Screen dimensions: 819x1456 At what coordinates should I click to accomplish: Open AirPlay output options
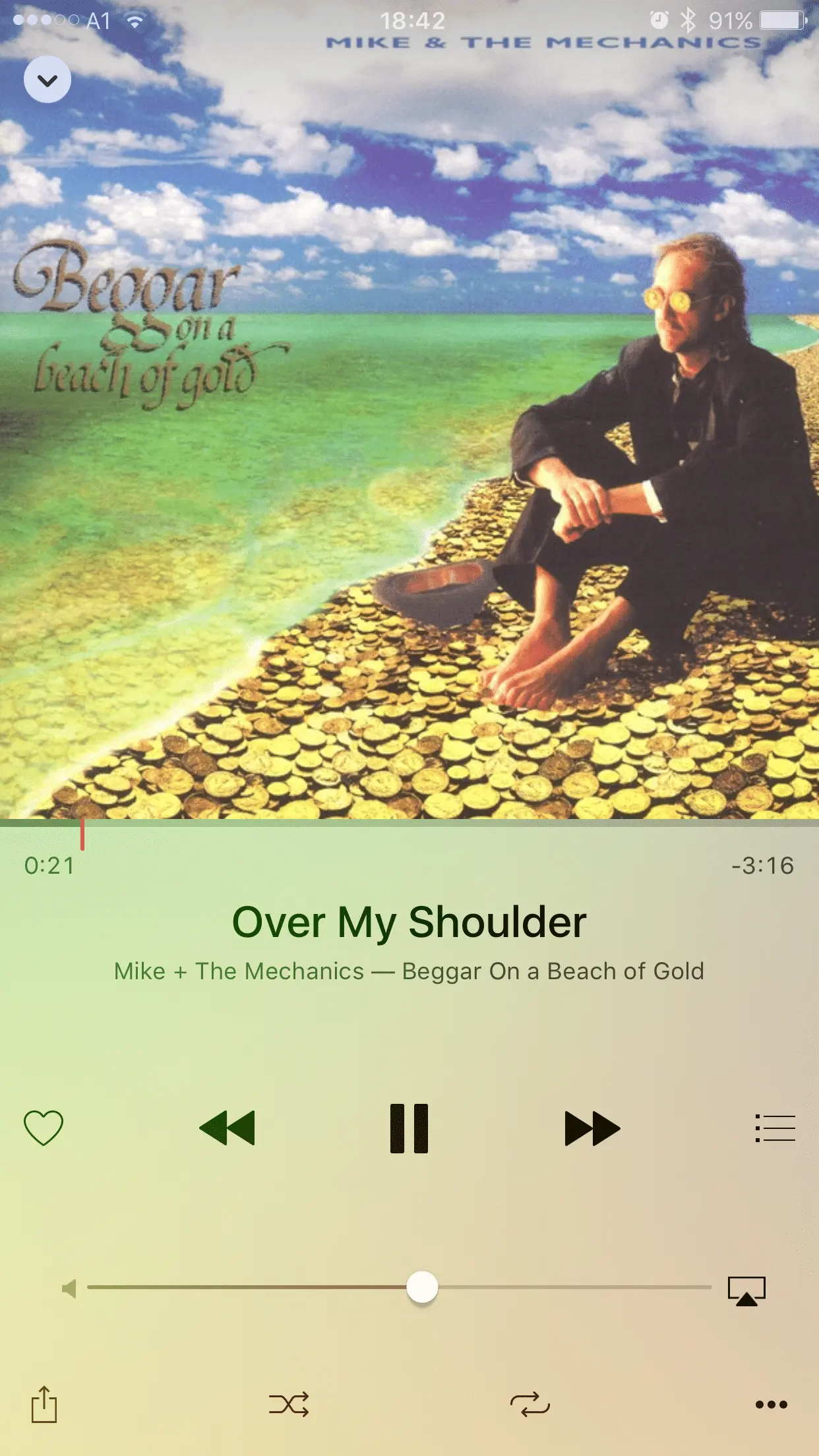(x=746, y=1290)
